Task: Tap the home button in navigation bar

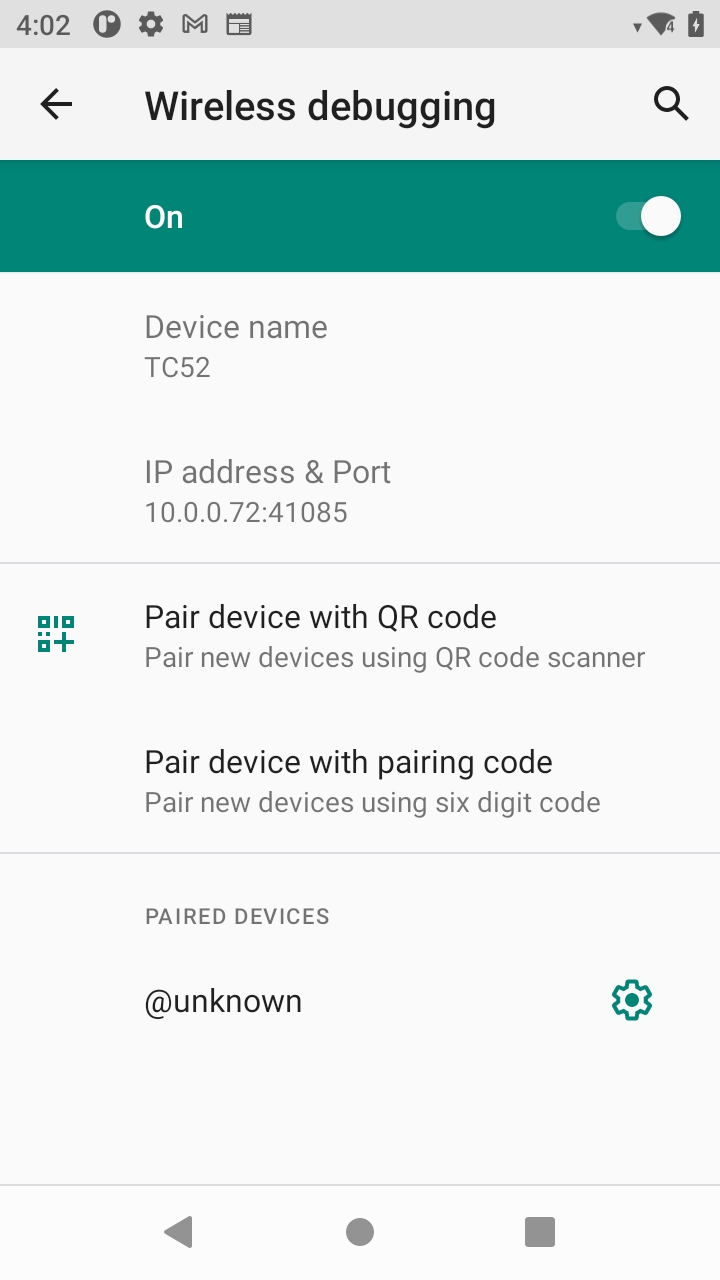Action: click(360, 1232)
